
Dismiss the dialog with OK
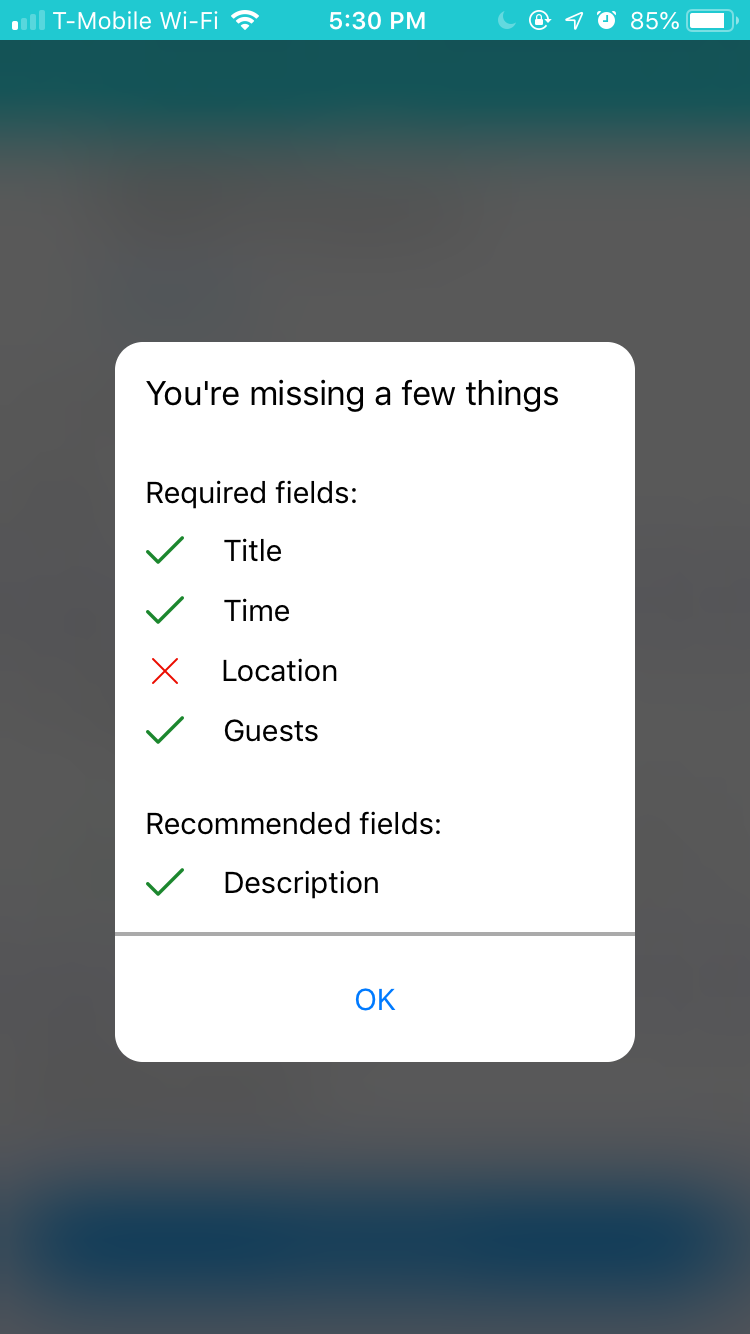(x=375, y=999)
